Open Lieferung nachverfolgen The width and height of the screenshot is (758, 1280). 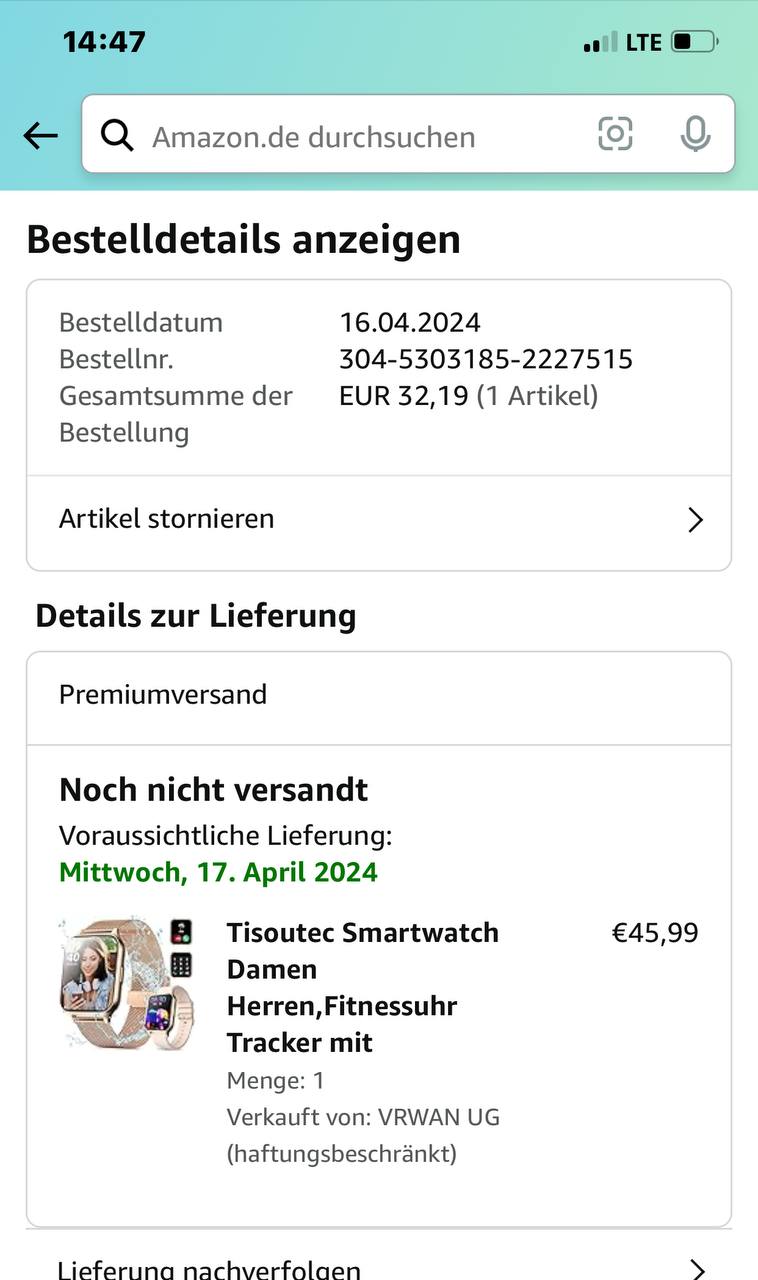[x=379, y=1268]
